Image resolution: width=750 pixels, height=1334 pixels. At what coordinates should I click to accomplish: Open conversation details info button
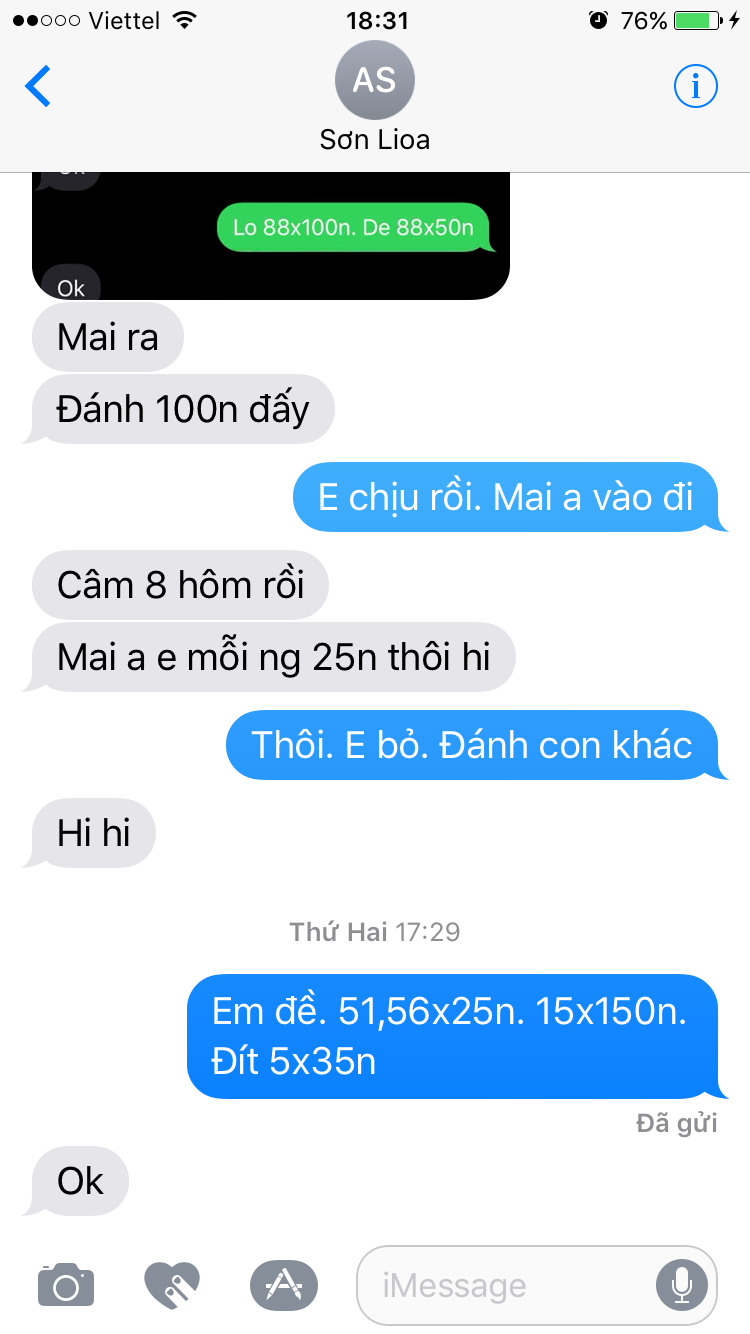pos(695,87)
